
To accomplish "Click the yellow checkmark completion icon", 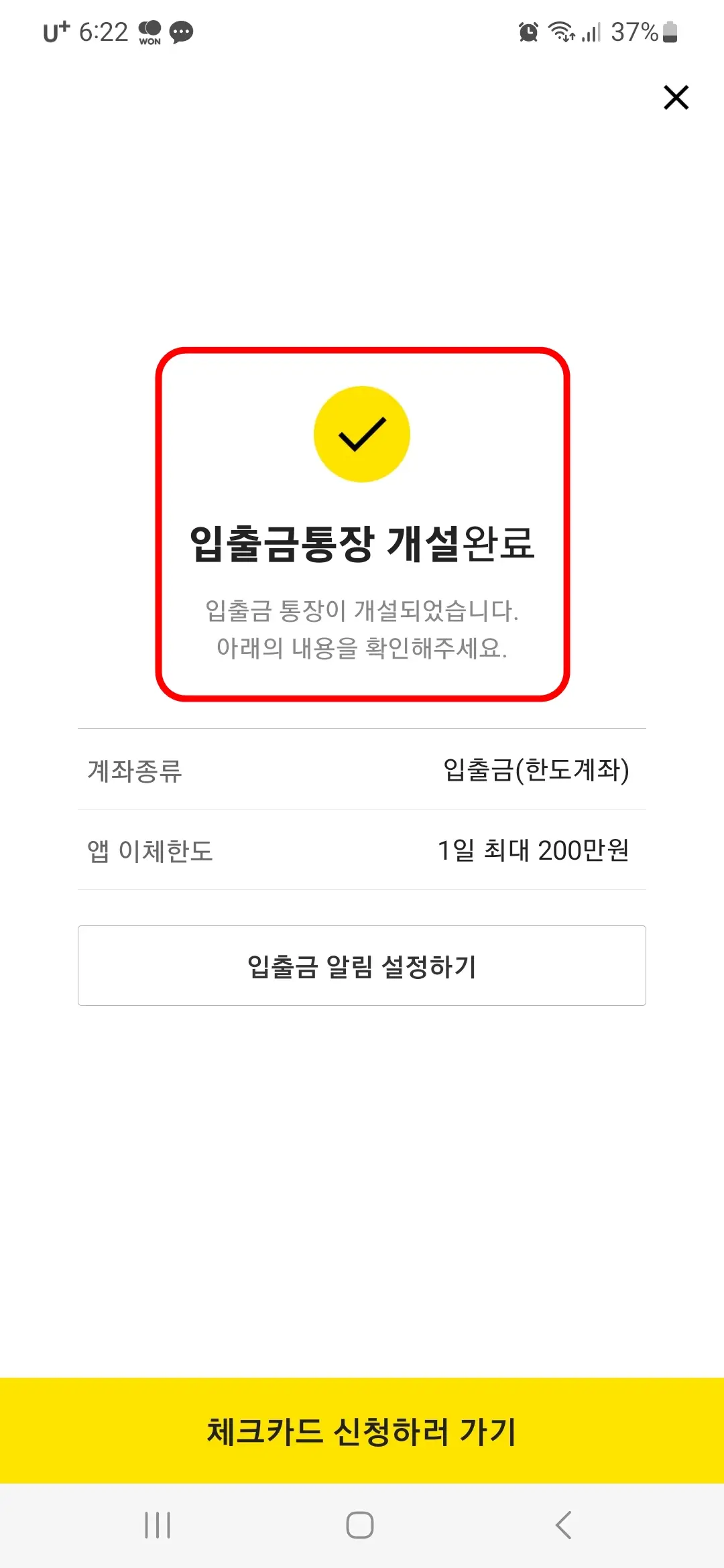I will [x=361, y=434].
